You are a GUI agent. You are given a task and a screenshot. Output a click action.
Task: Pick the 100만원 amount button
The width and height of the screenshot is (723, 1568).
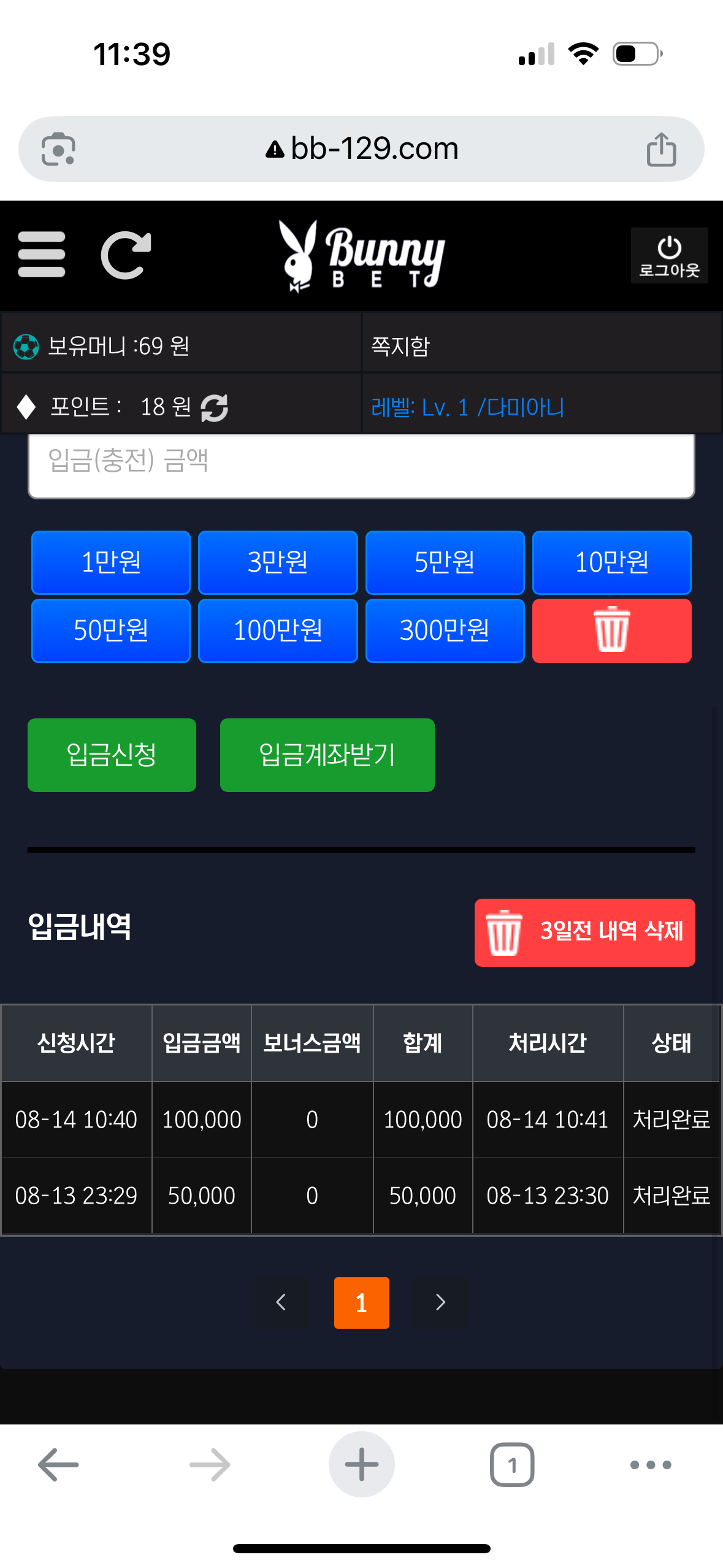(278, 631)
